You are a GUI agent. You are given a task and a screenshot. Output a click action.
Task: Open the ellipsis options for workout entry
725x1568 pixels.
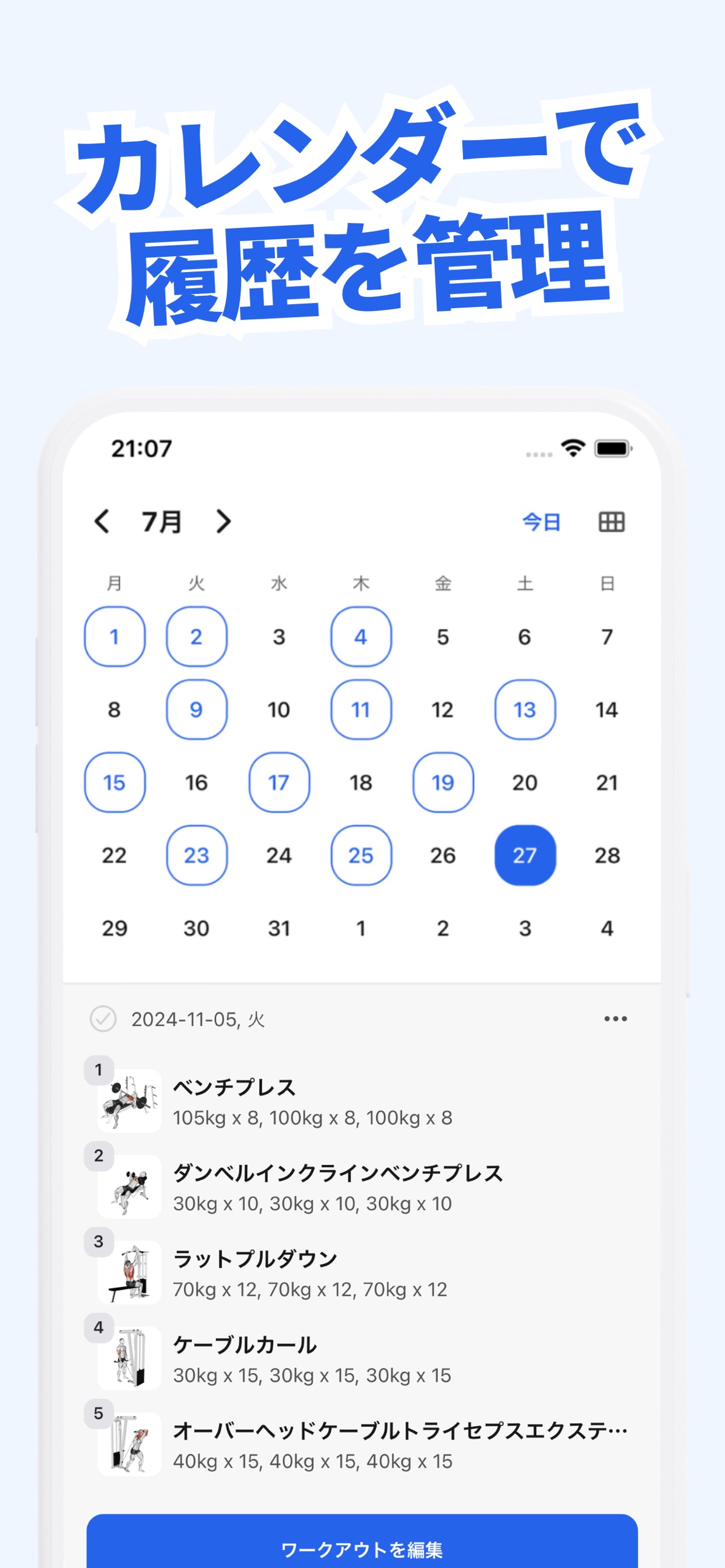click(x=615, y=1018)
